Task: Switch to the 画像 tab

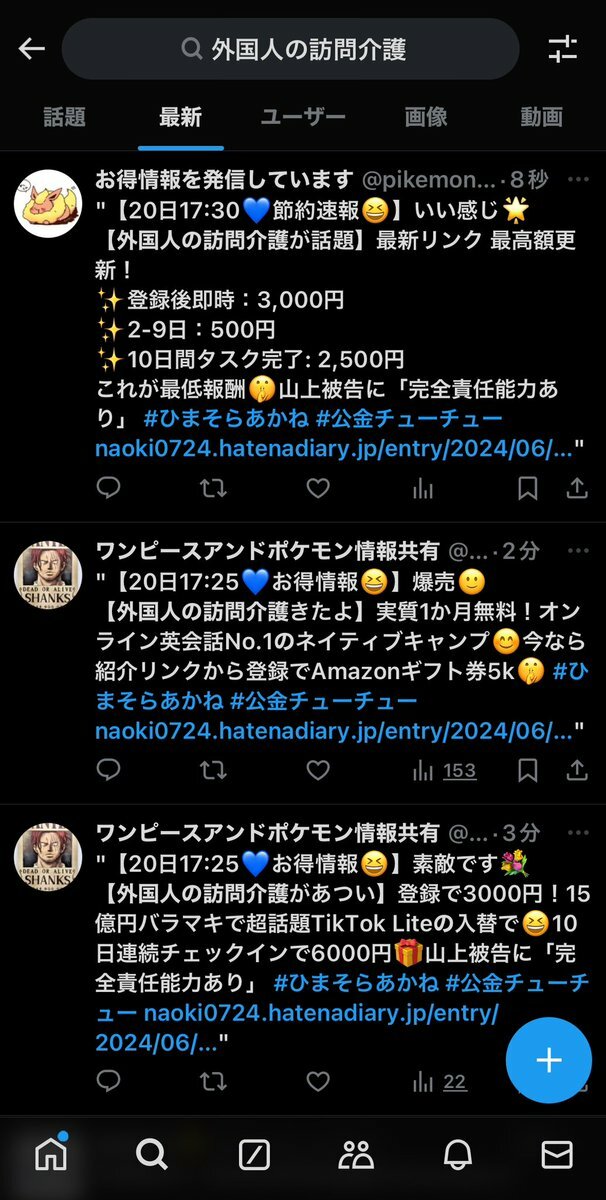Action: (x=426, y=117)
